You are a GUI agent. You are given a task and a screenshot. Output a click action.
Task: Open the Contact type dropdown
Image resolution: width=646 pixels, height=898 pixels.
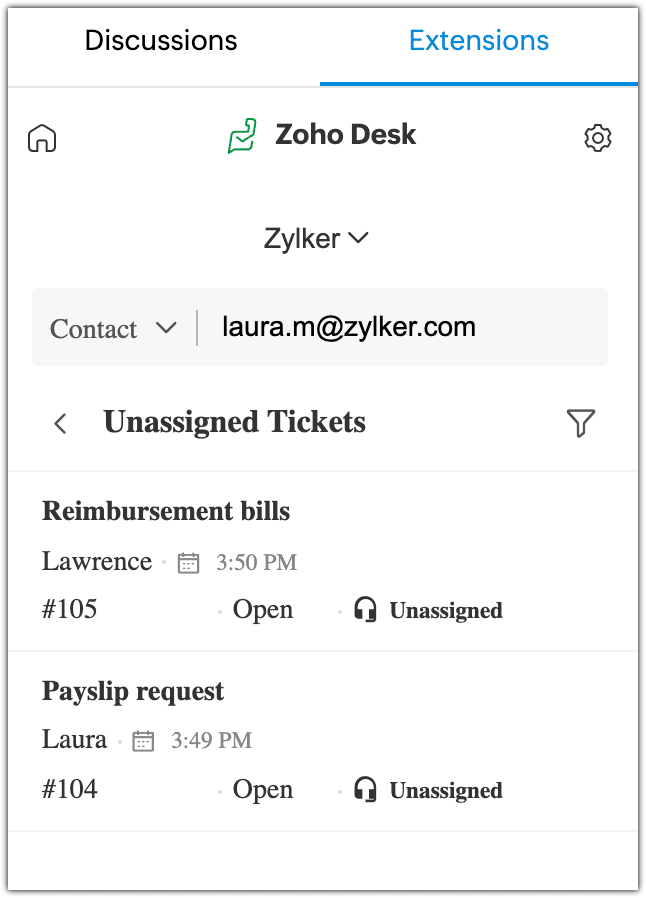coord(114,329)
